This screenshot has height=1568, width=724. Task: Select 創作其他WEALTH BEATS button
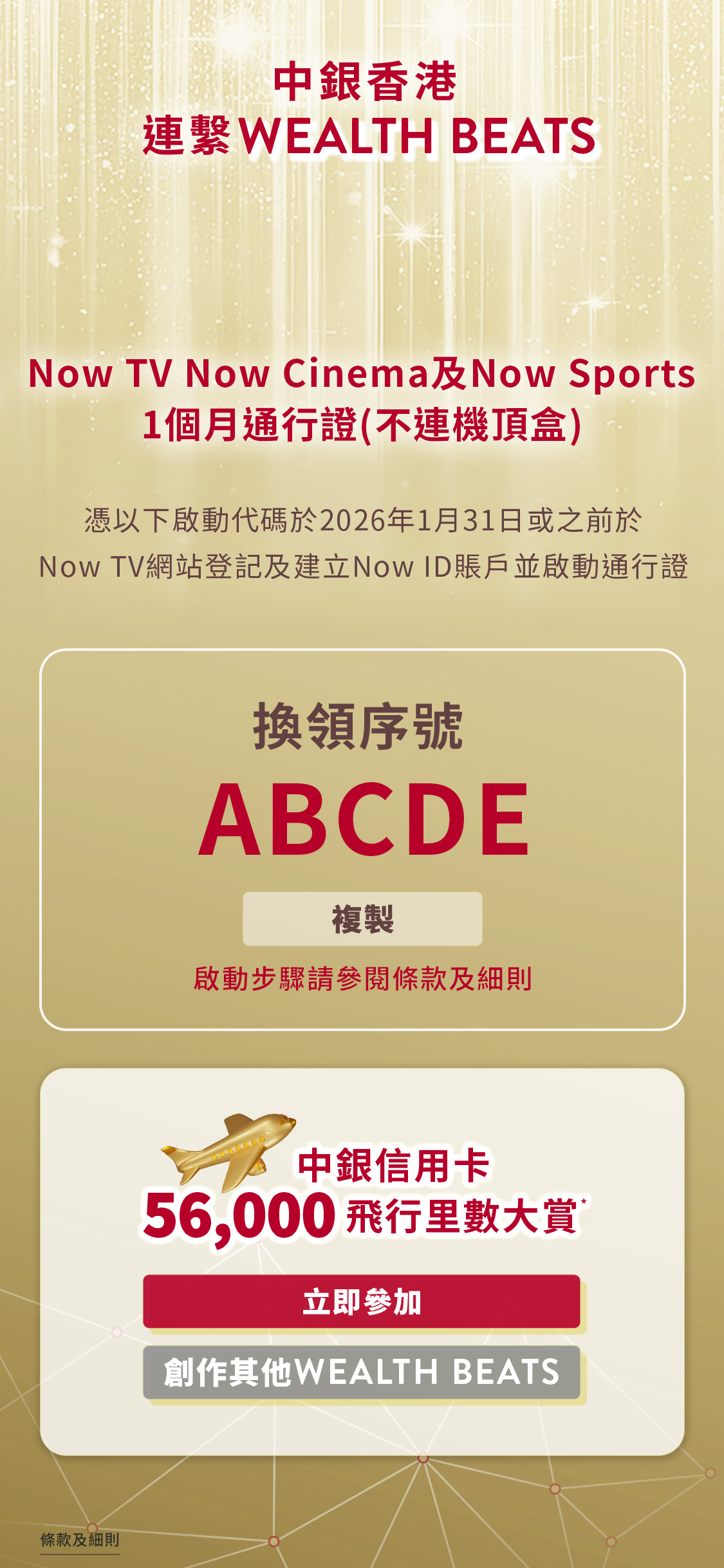pos(361,1372)
